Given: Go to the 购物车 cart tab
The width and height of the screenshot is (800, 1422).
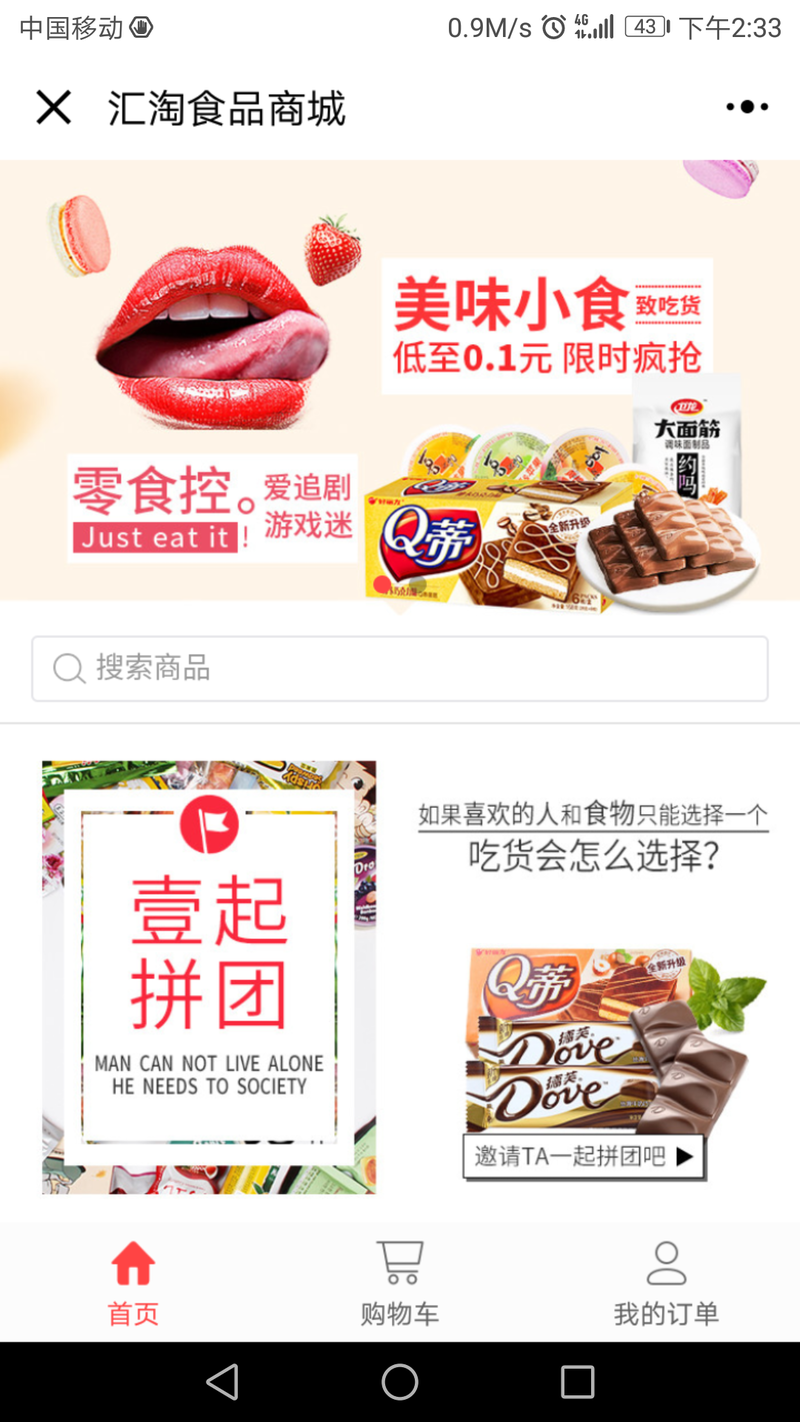Looking at the screenshot, I should tap(400, 1283).
